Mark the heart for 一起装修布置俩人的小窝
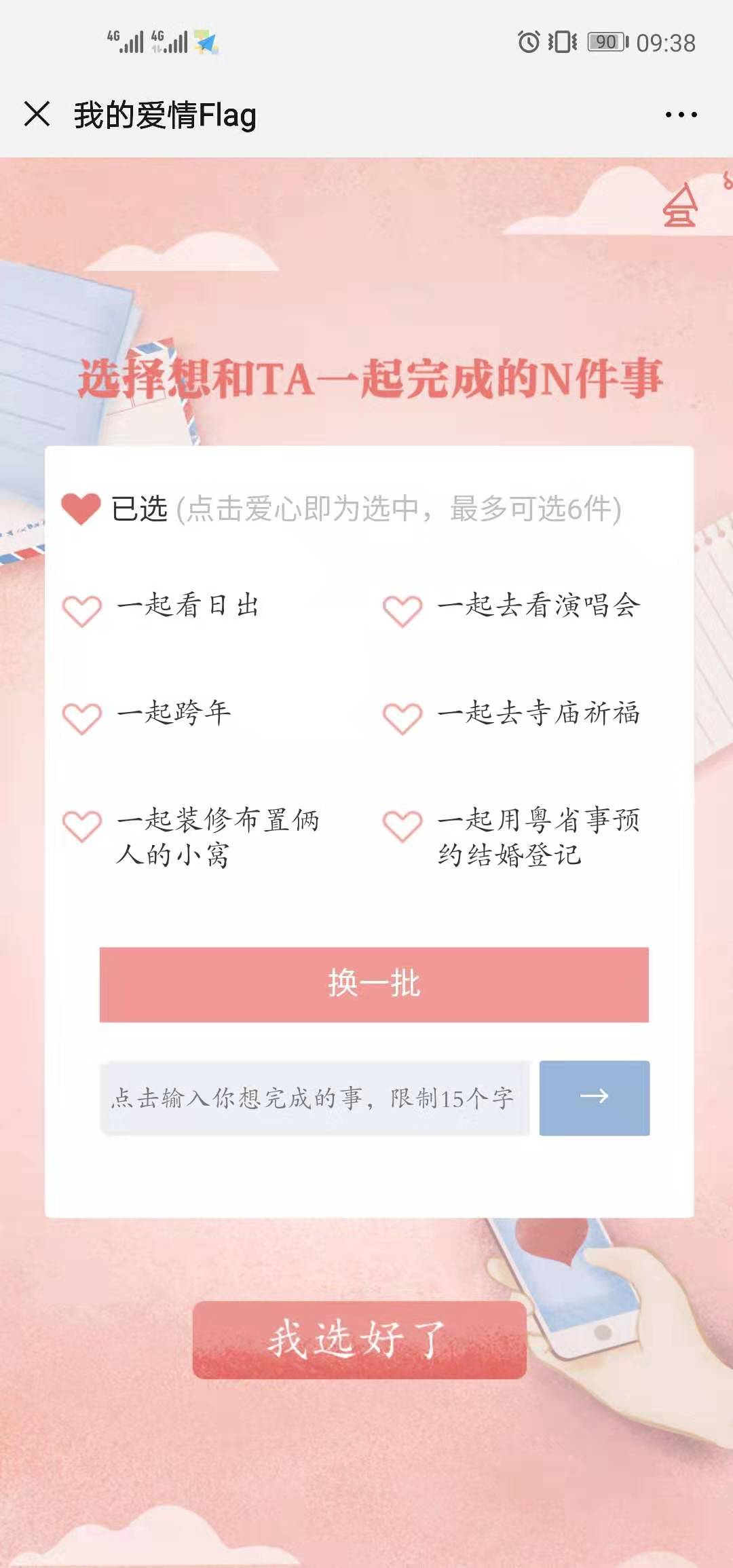Screen dimensions: 733x1568 [x=82, y=825]
